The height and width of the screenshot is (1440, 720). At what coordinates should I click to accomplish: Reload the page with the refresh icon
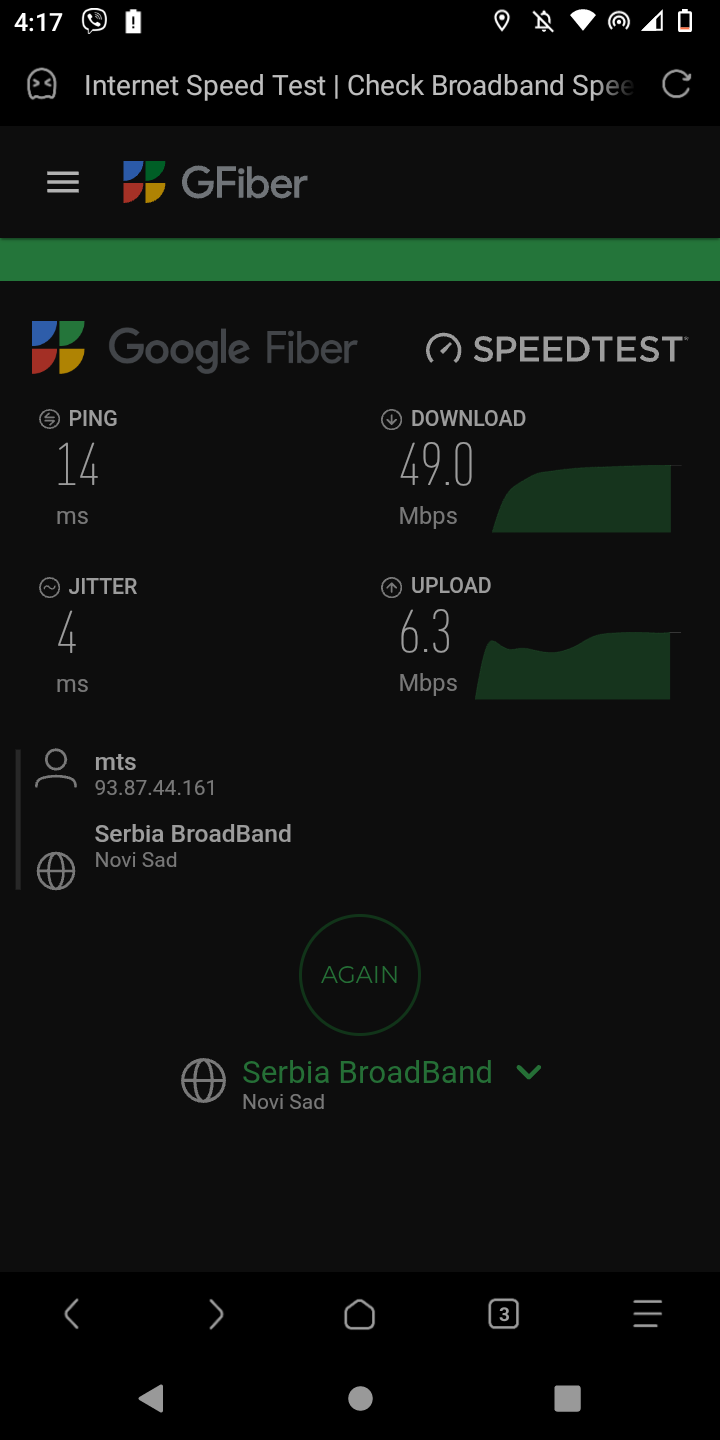click(677, 85)
